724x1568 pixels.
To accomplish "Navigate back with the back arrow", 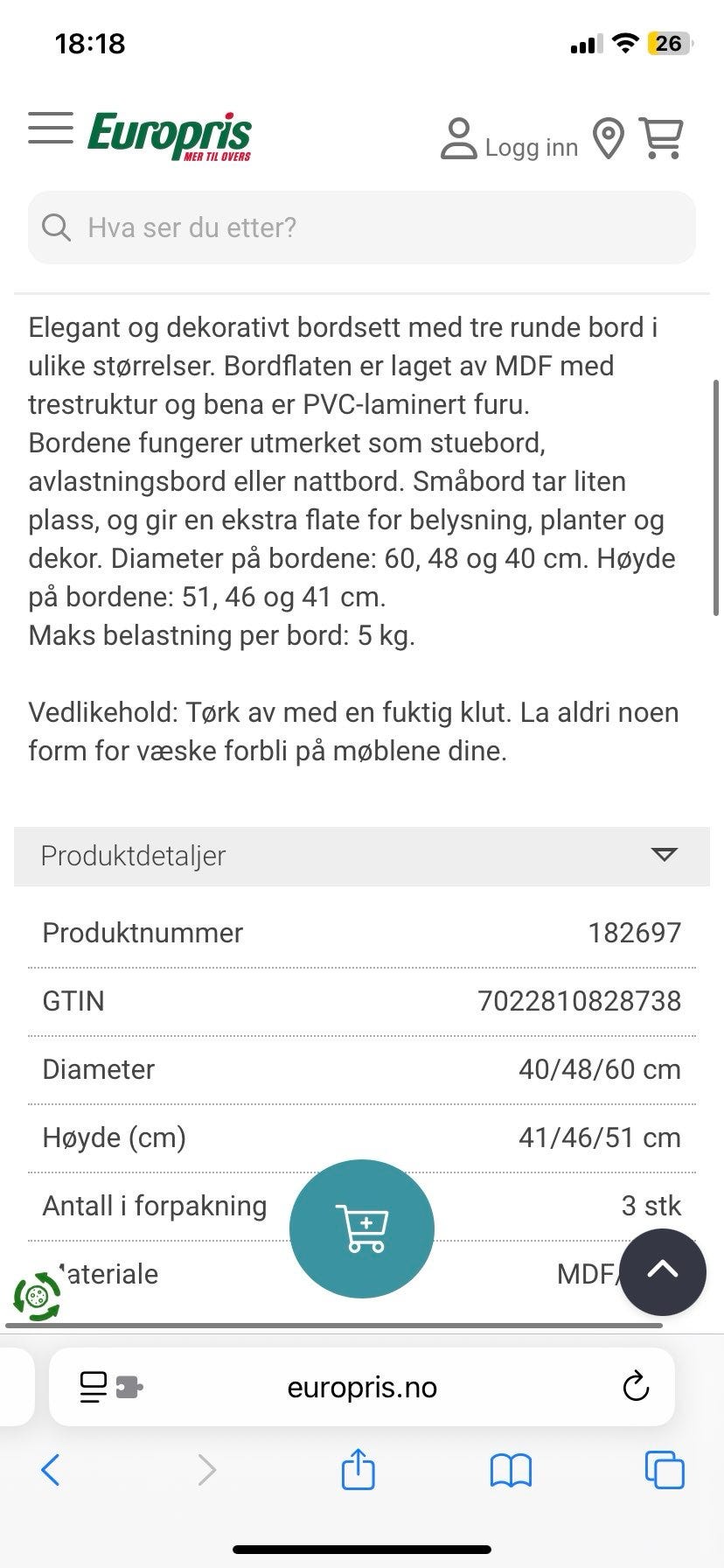I will click(50, 1471).
